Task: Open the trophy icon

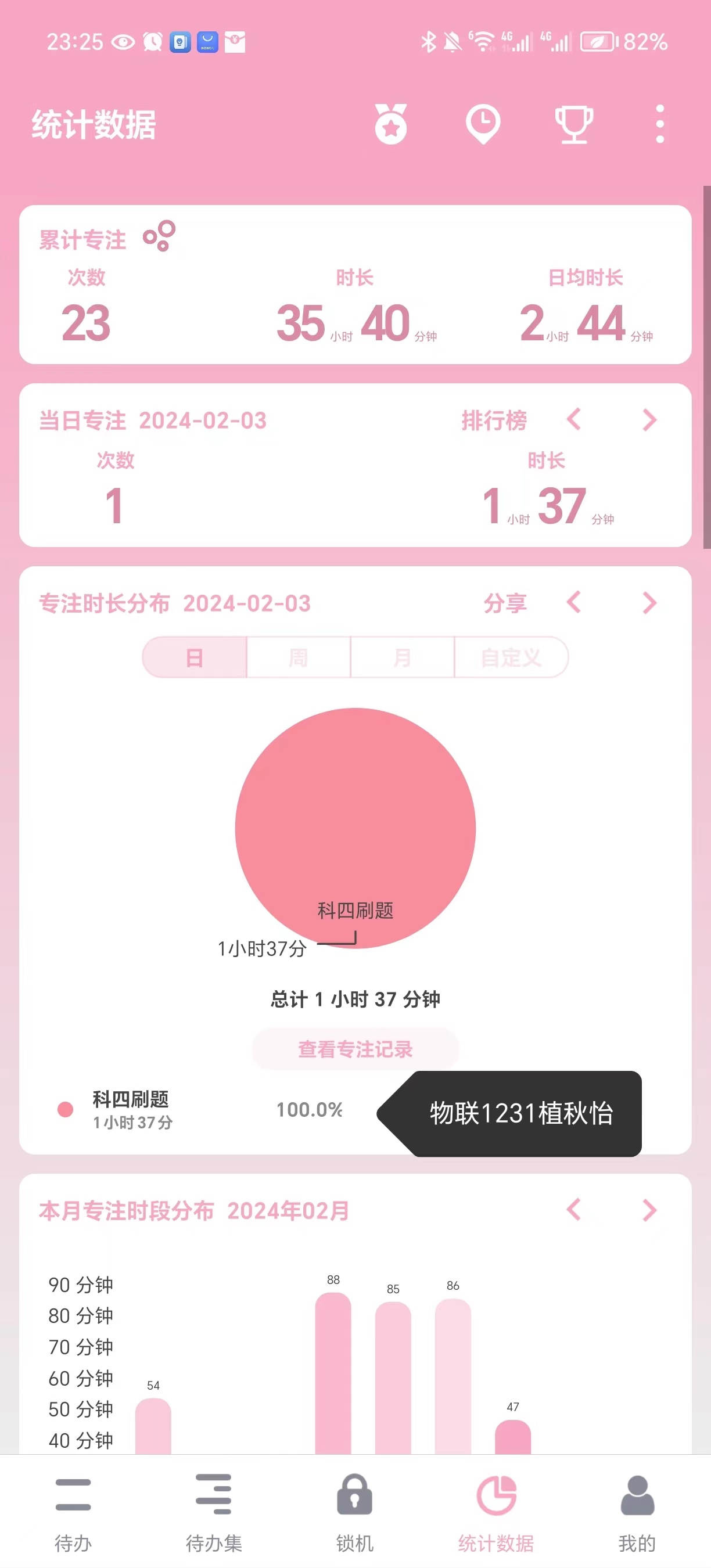Action: point(574,124)
